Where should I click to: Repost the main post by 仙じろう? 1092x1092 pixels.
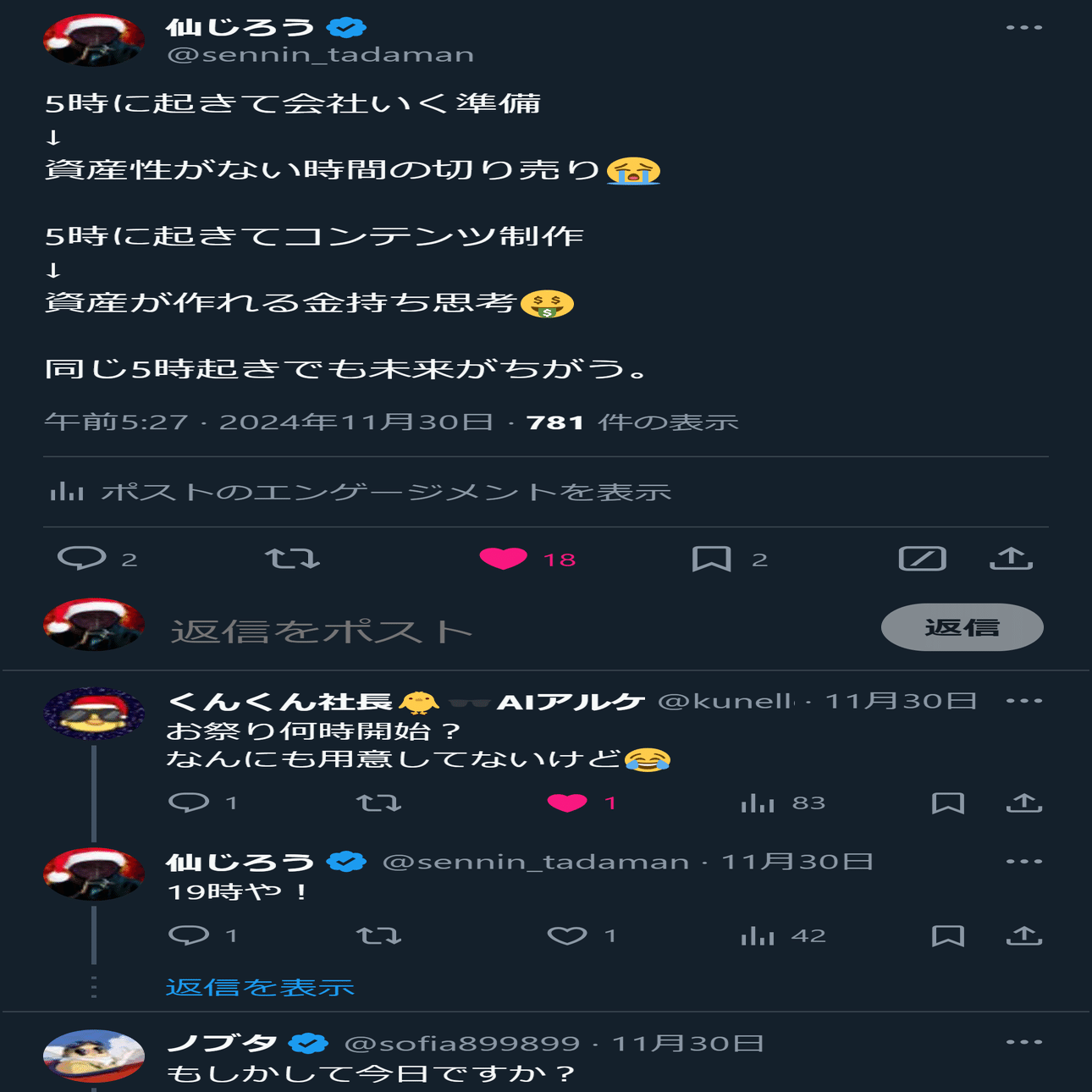tap(292, 559)
